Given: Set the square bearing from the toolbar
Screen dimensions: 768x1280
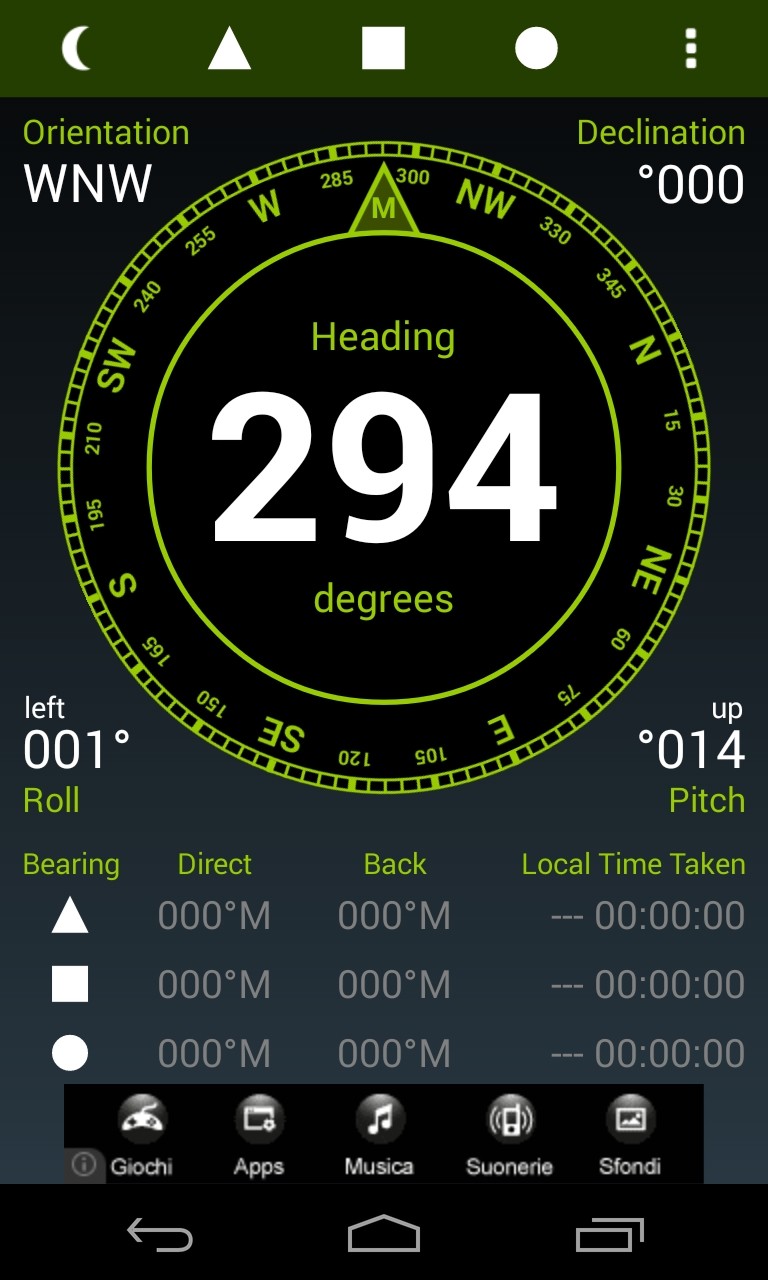Looking at the screenshot, I should 383,48.
